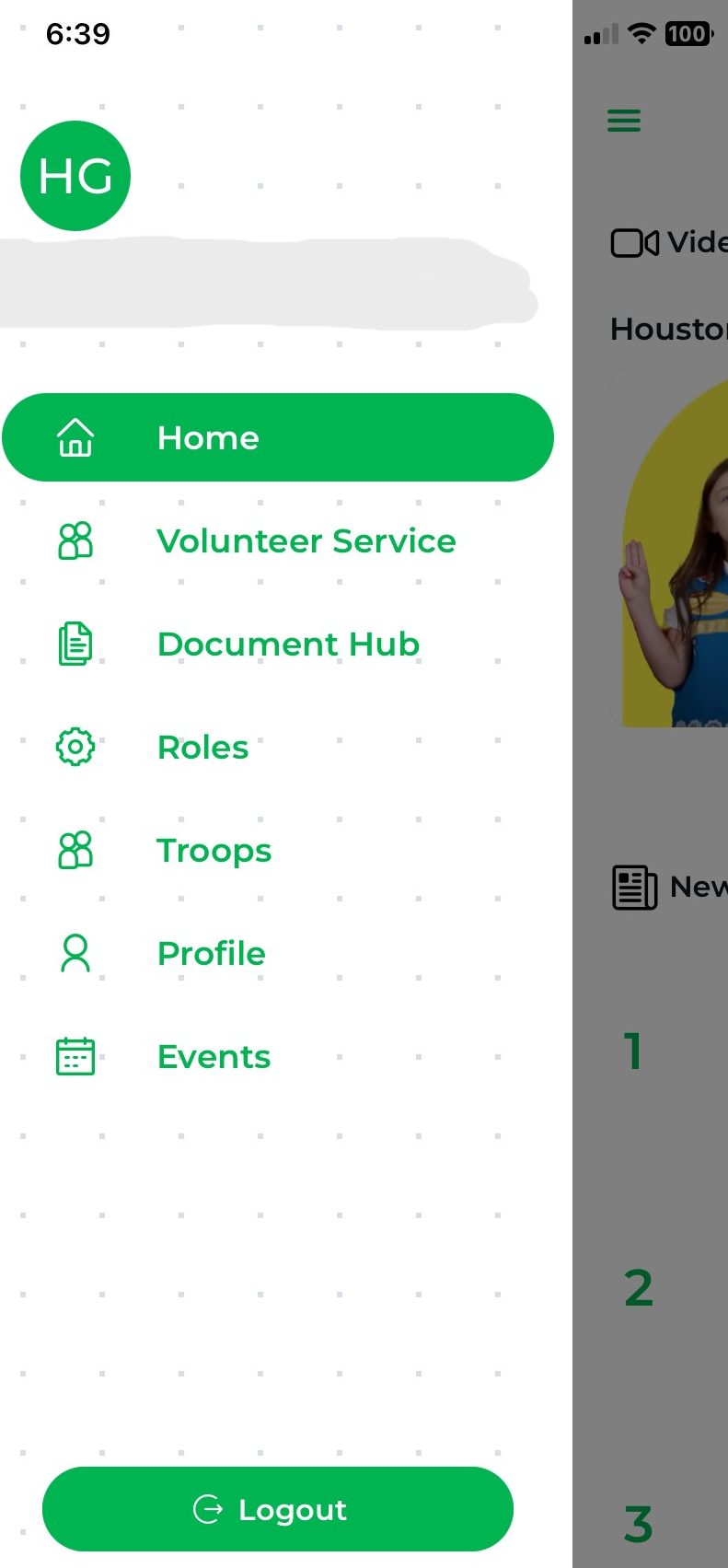
Task: Tap the hamburger menu icon
Action: tap(624, 121)
